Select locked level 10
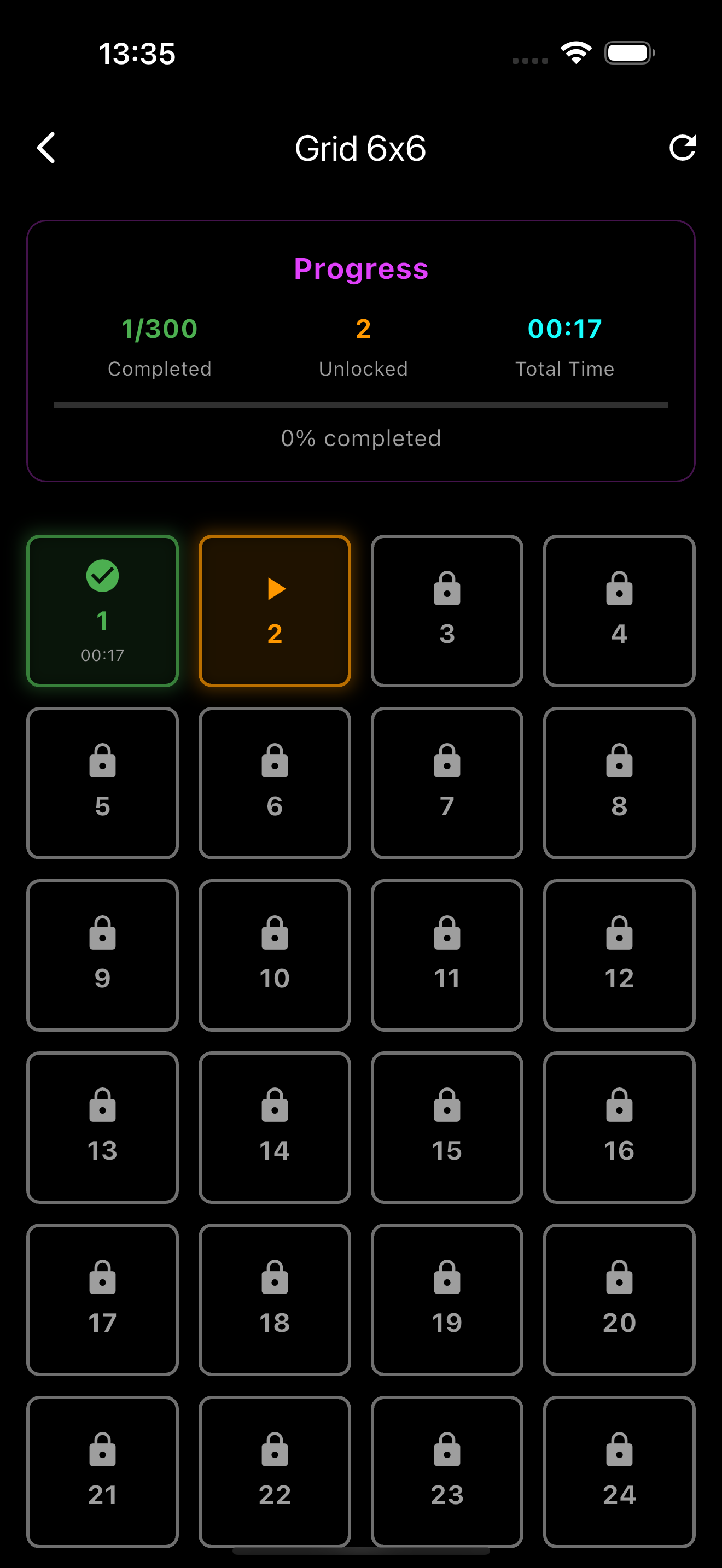Image resolution: width=722 pixels, height=1568 pixels. (275, 955)
